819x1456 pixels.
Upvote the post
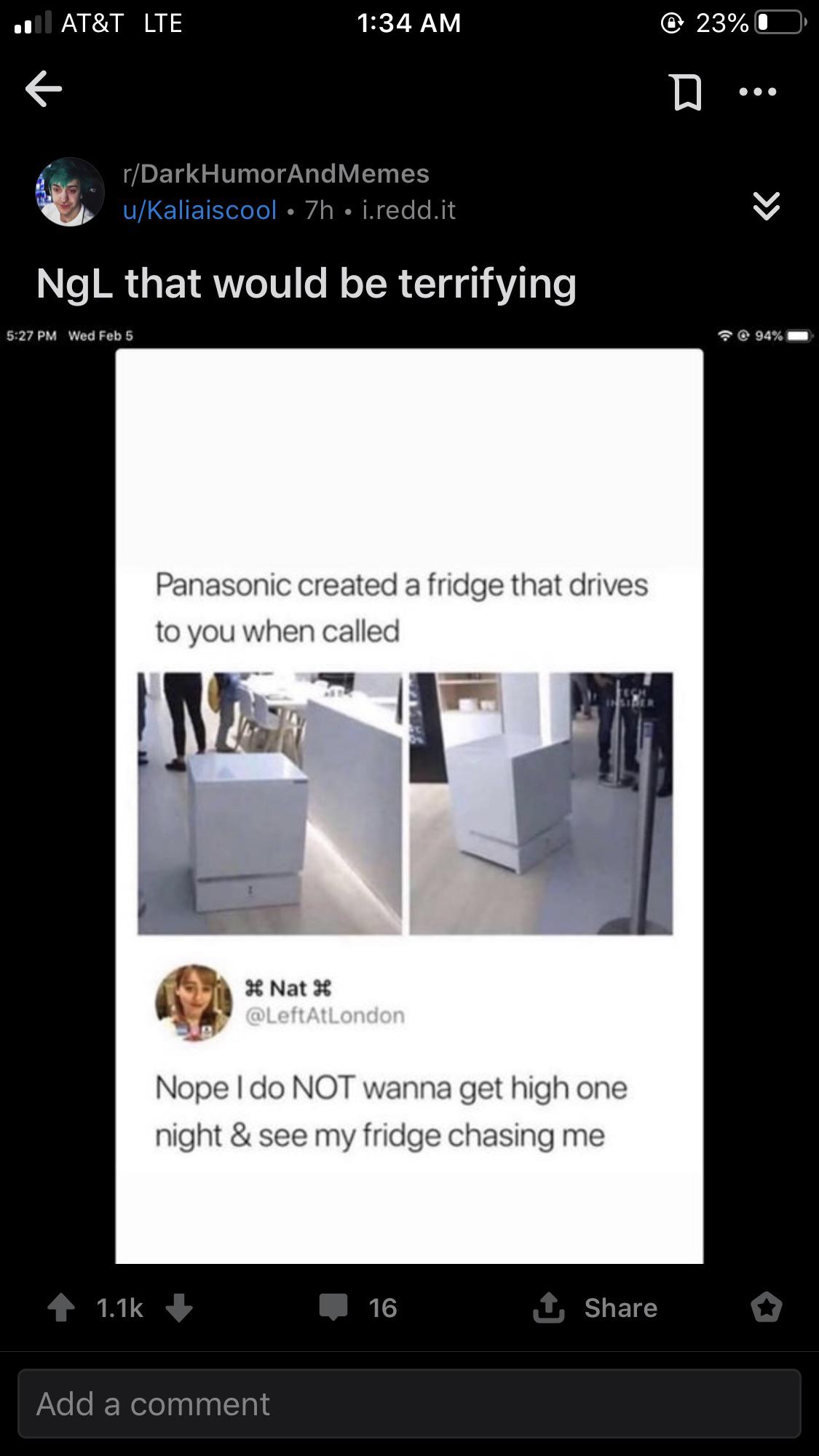61,1308
